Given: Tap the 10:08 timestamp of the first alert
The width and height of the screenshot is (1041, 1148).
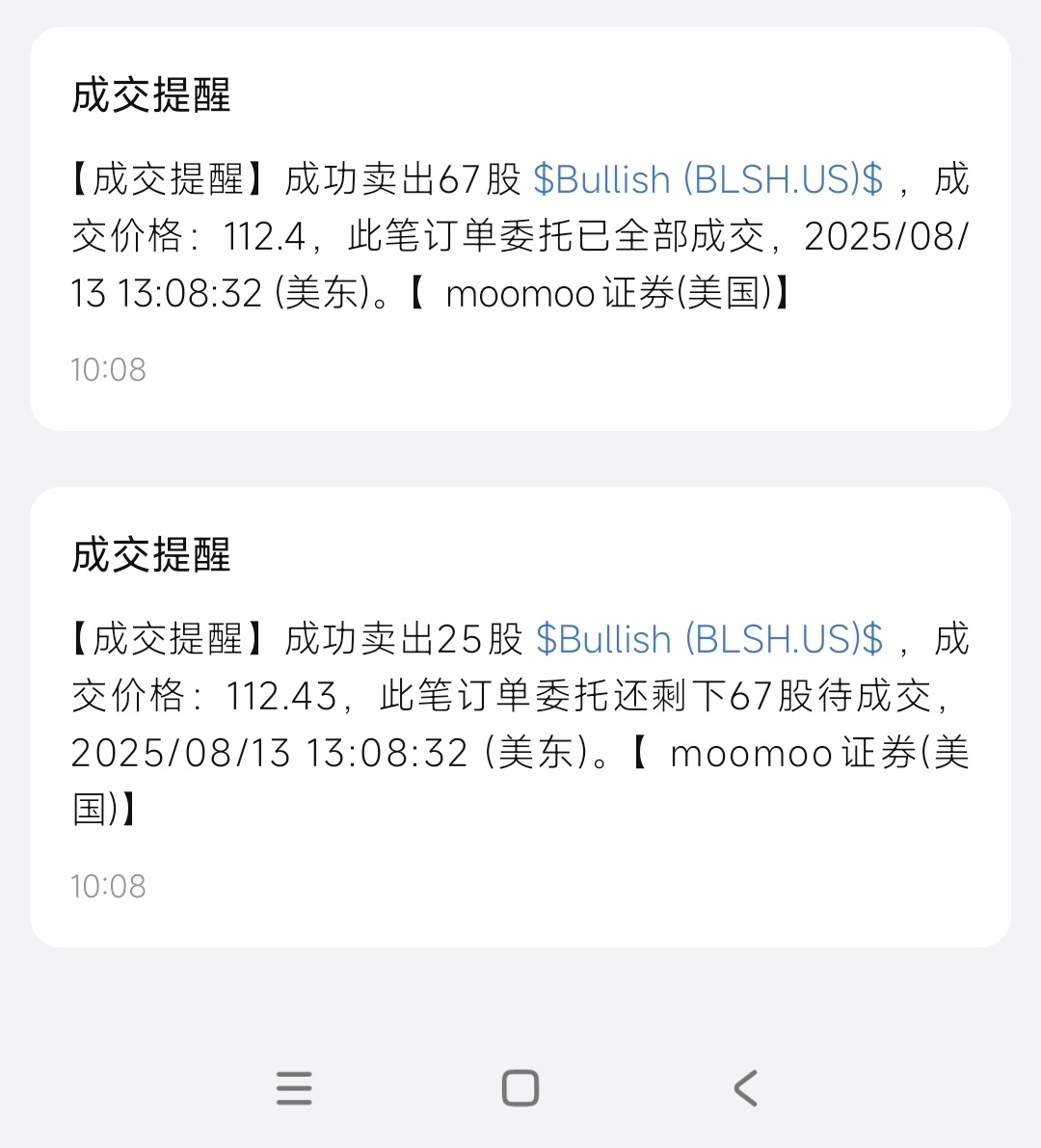Looking at the screenshot, I should click(x=109, y=369).
